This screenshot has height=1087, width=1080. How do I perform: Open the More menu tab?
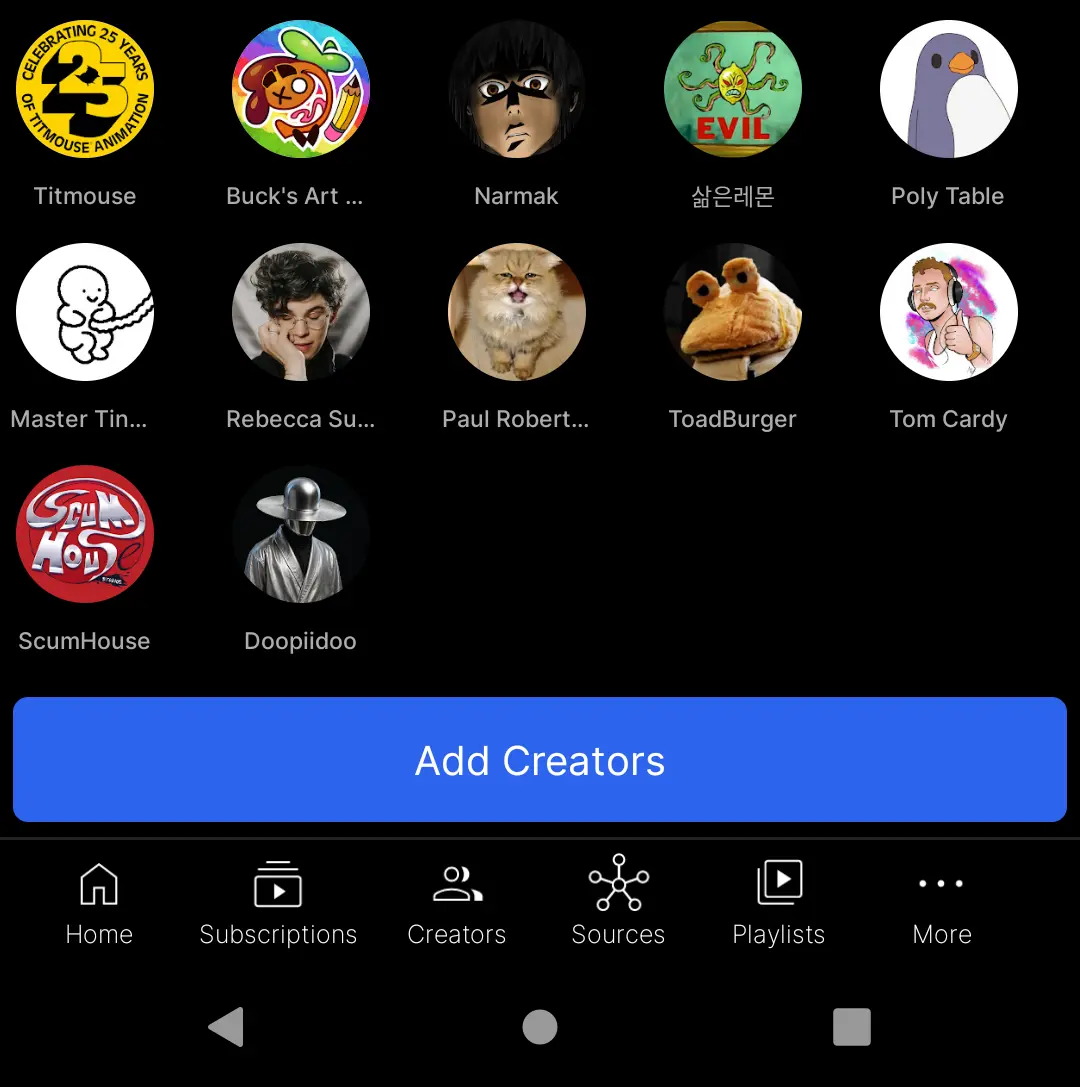tap(941, 903)
